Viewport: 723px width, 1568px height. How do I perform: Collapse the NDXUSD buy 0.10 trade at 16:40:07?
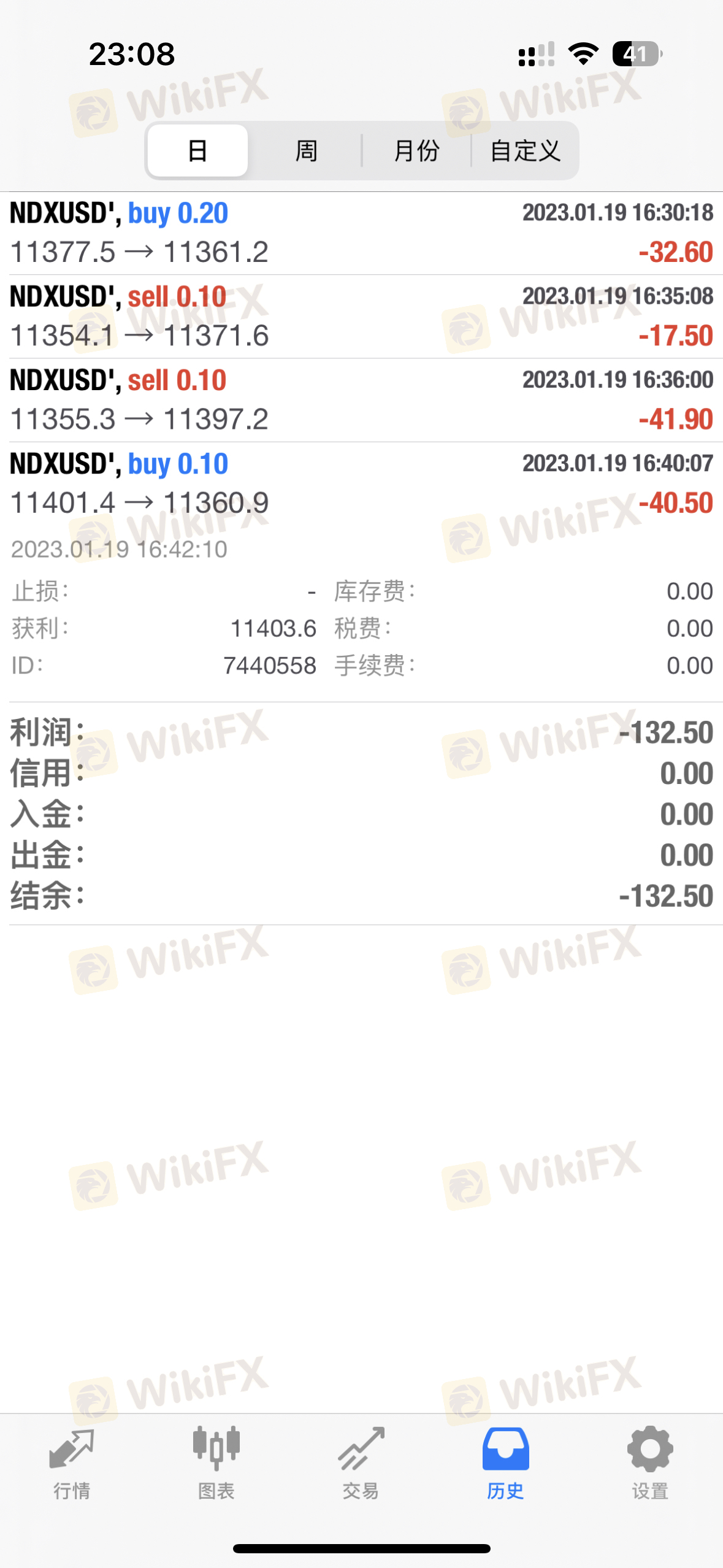[x=361, y=483]
